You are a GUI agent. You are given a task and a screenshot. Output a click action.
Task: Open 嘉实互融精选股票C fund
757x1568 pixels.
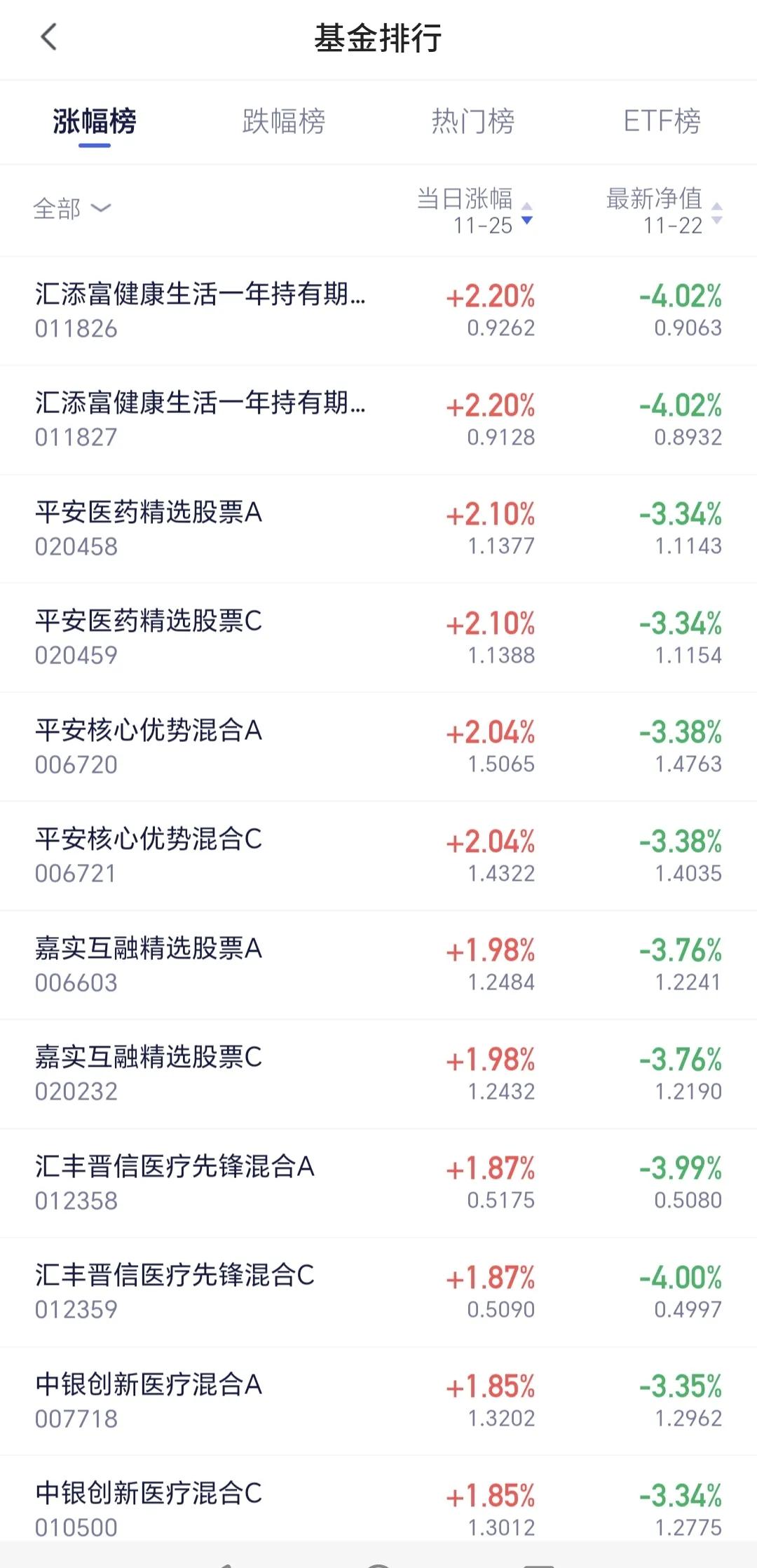[378, 1074]
